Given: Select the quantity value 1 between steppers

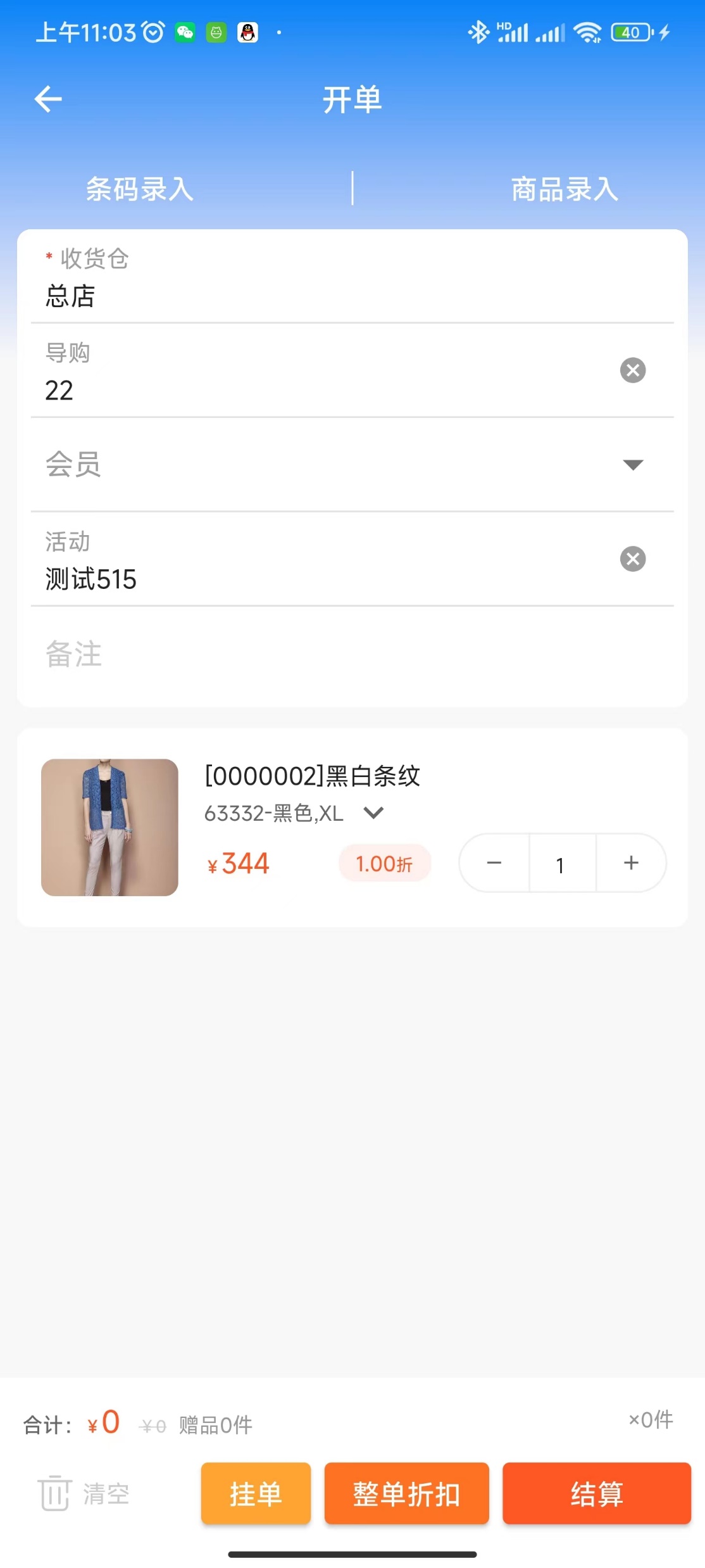Looking at the screenshot, I should (561, 863).
